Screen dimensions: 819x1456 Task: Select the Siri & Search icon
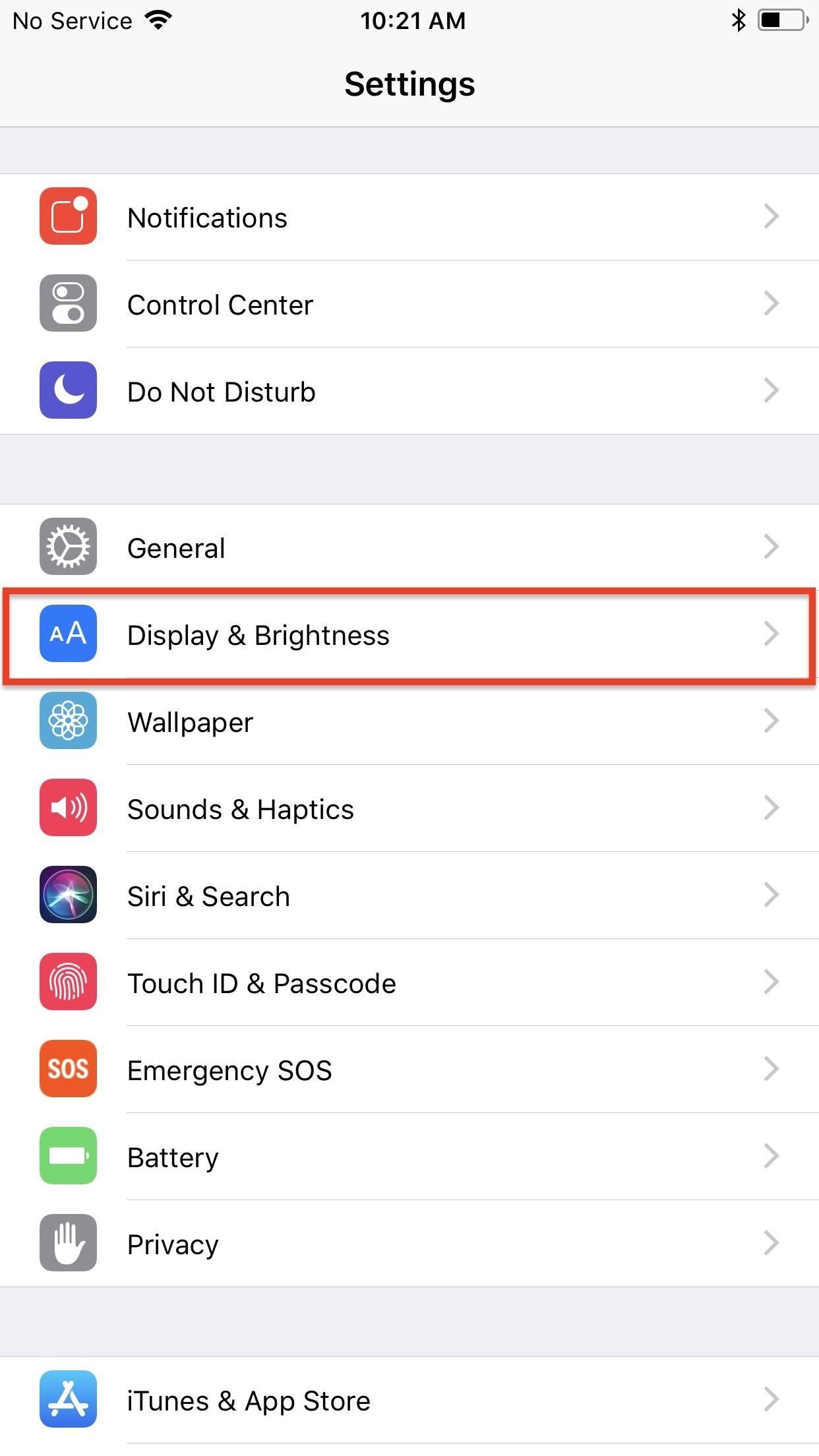(68, 895)
